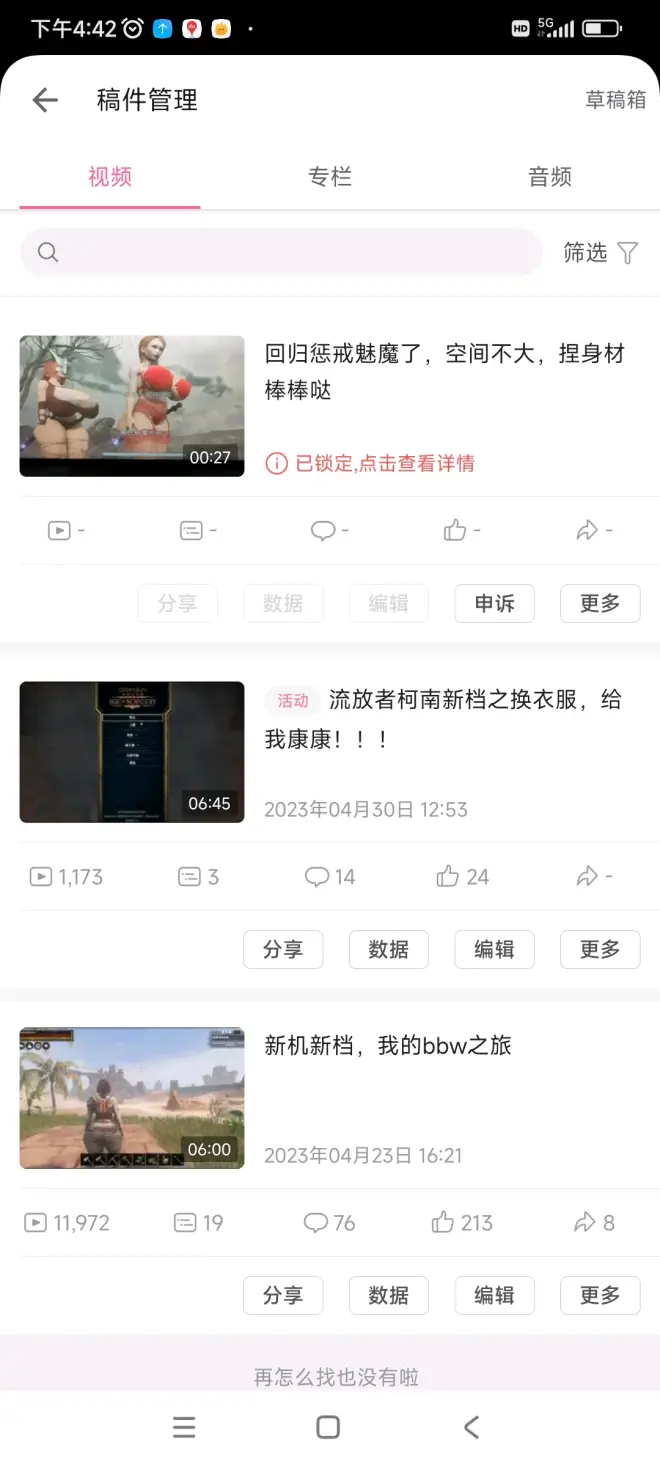Edit the 流放者柯南新档 video
660x1467 pixels.
point(494,949)
